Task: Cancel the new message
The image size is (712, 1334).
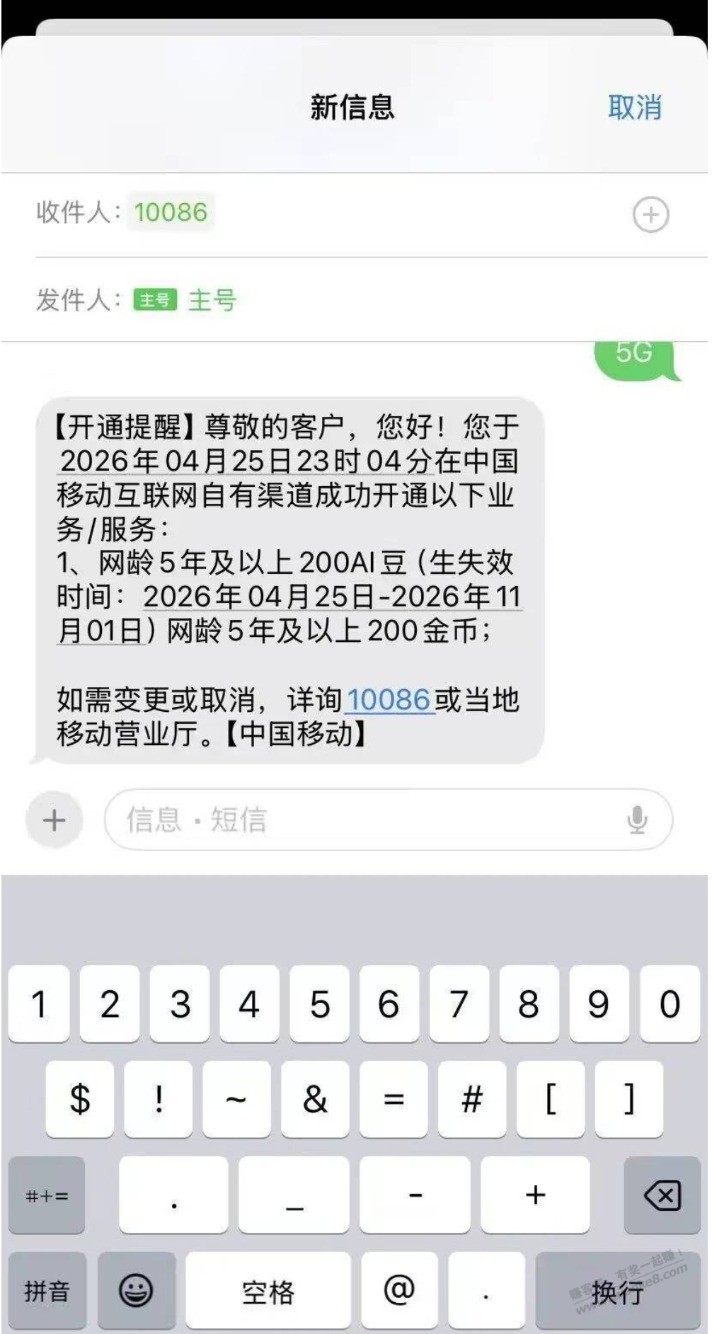Action: click(635, 108)
